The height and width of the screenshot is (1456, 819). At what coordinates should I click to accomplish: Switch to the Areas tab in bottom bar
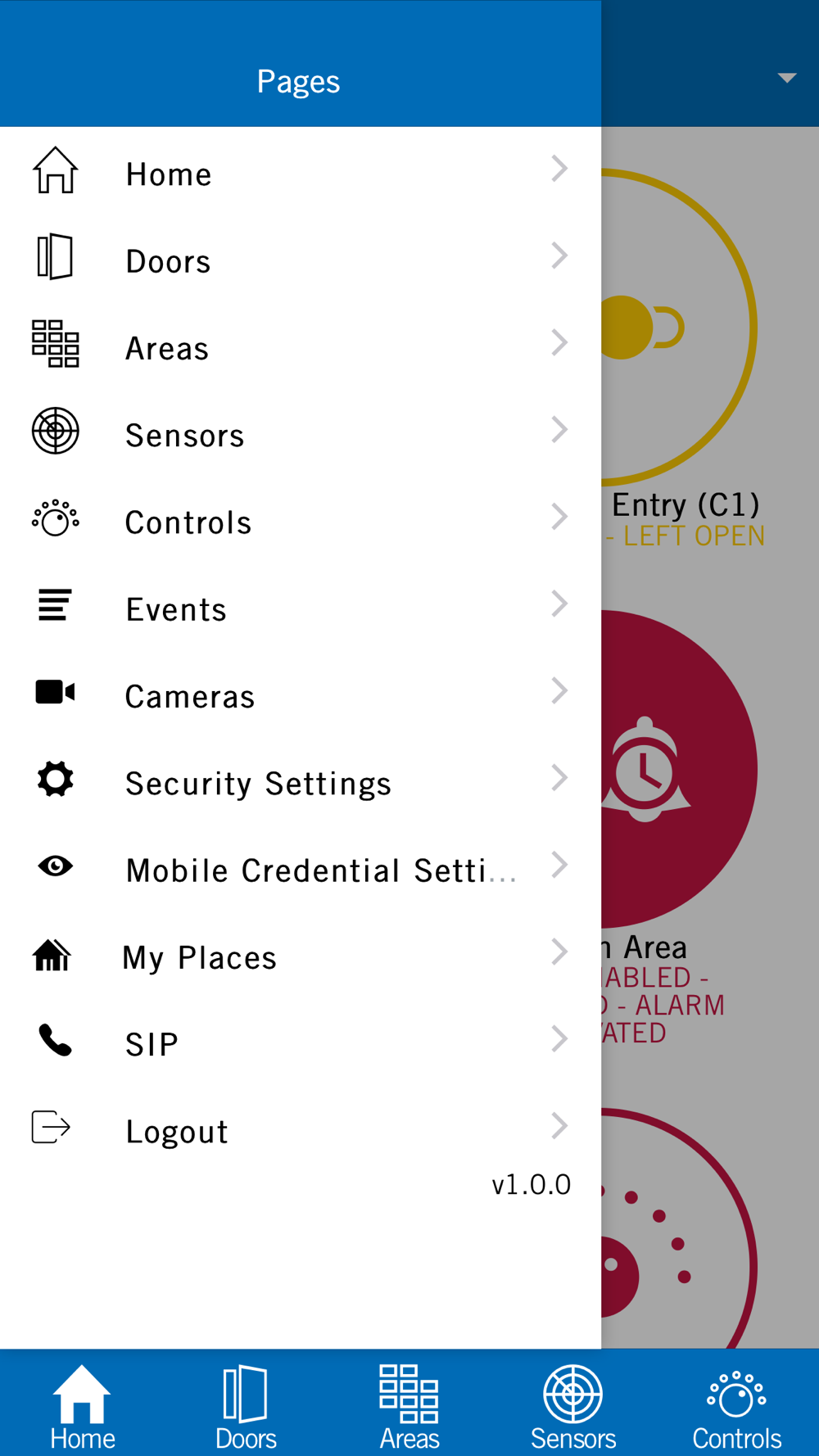click(x=409, y=1405)
